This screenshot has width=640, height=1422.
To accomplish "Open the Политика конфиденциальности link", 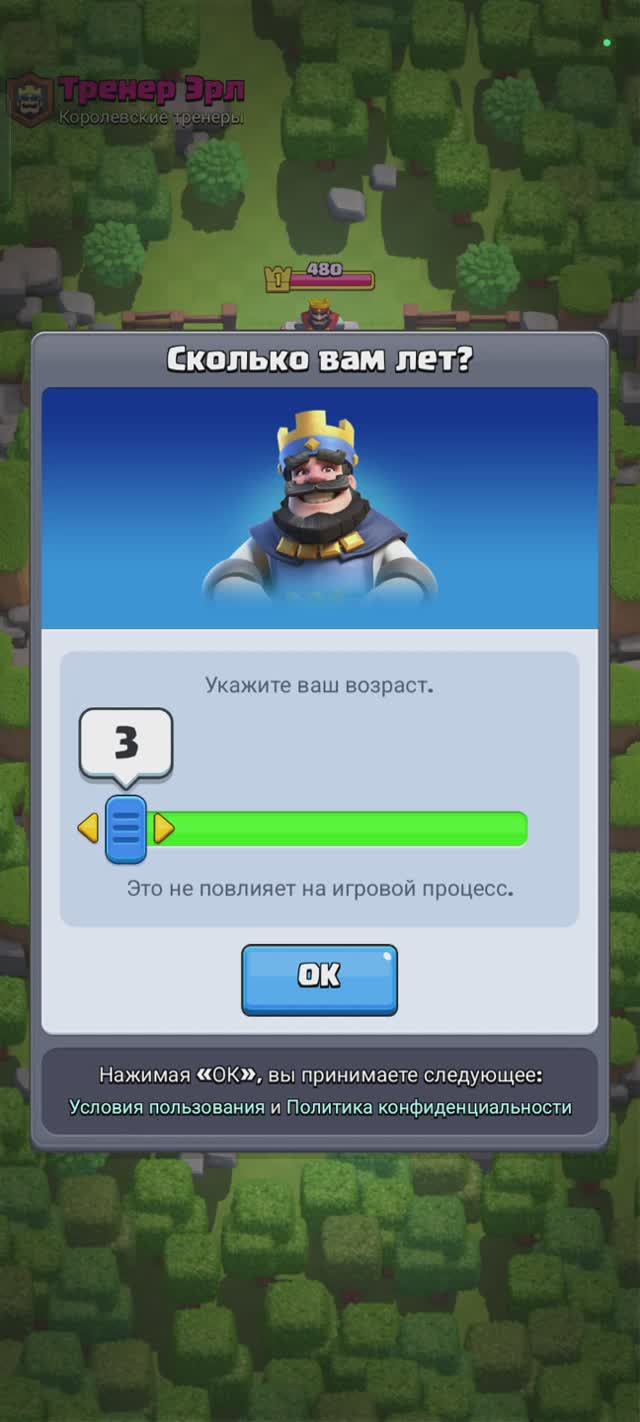I will click(429, 1107).
